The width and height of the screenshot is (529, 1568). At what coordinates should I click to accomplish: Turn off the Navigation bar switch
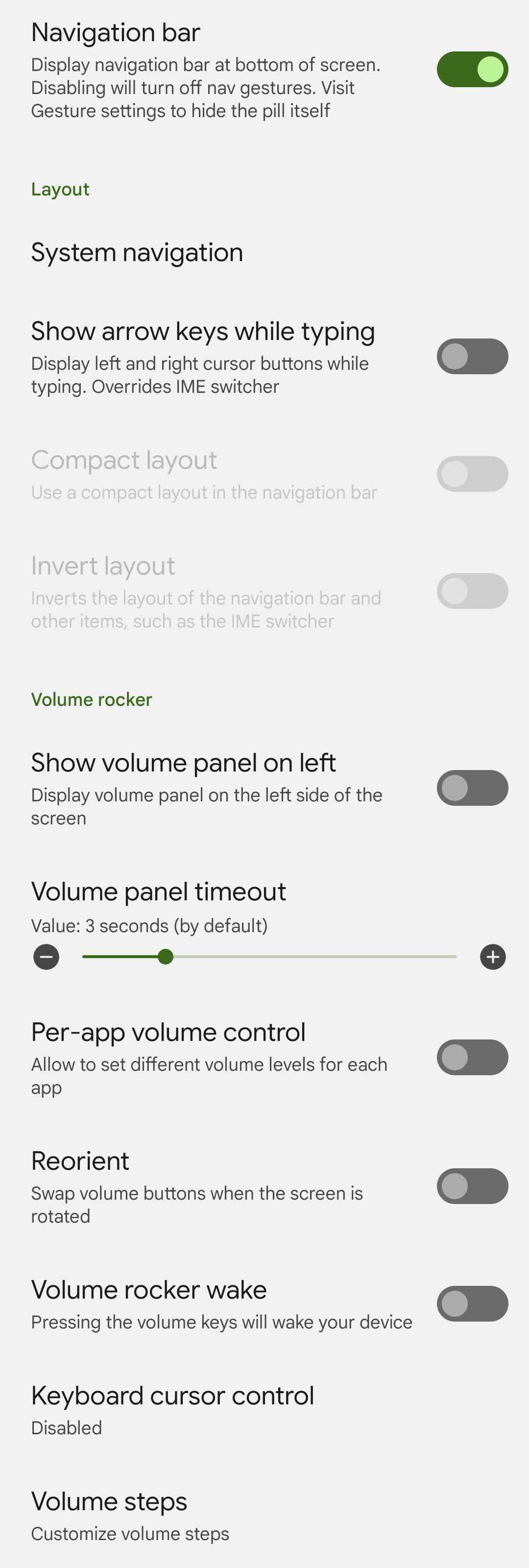472,70
